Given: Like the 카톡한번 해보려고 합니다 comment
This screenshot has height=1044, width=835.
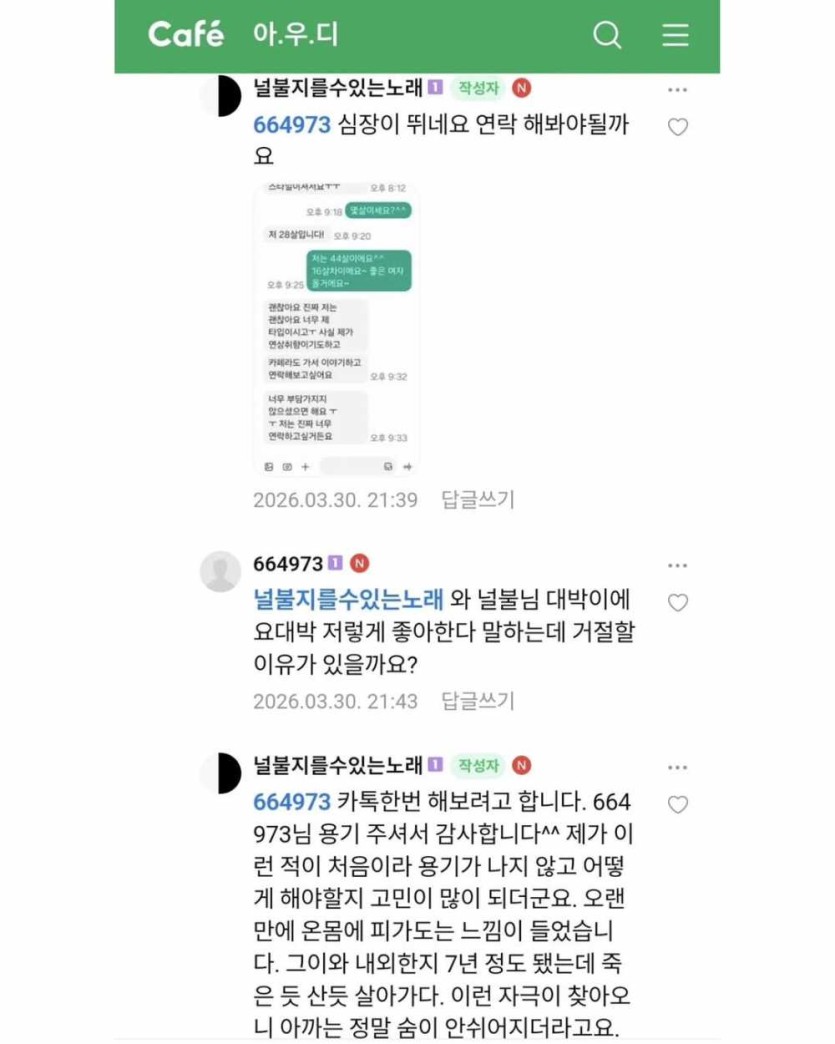Looking at the screenshot, I should 678,805.
